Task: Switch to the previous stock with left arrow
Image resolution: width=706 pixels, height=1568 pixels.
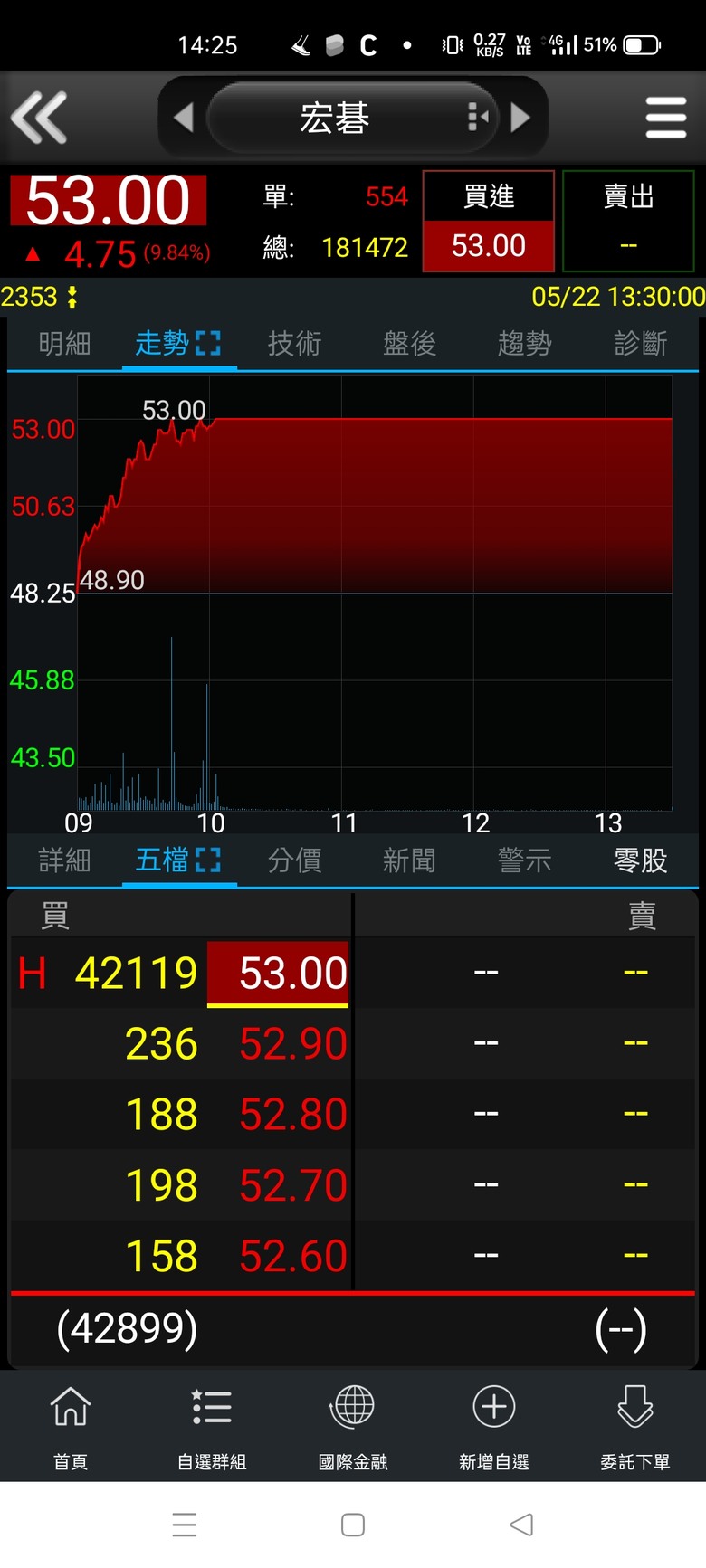Action: click(x=183, y=118)
